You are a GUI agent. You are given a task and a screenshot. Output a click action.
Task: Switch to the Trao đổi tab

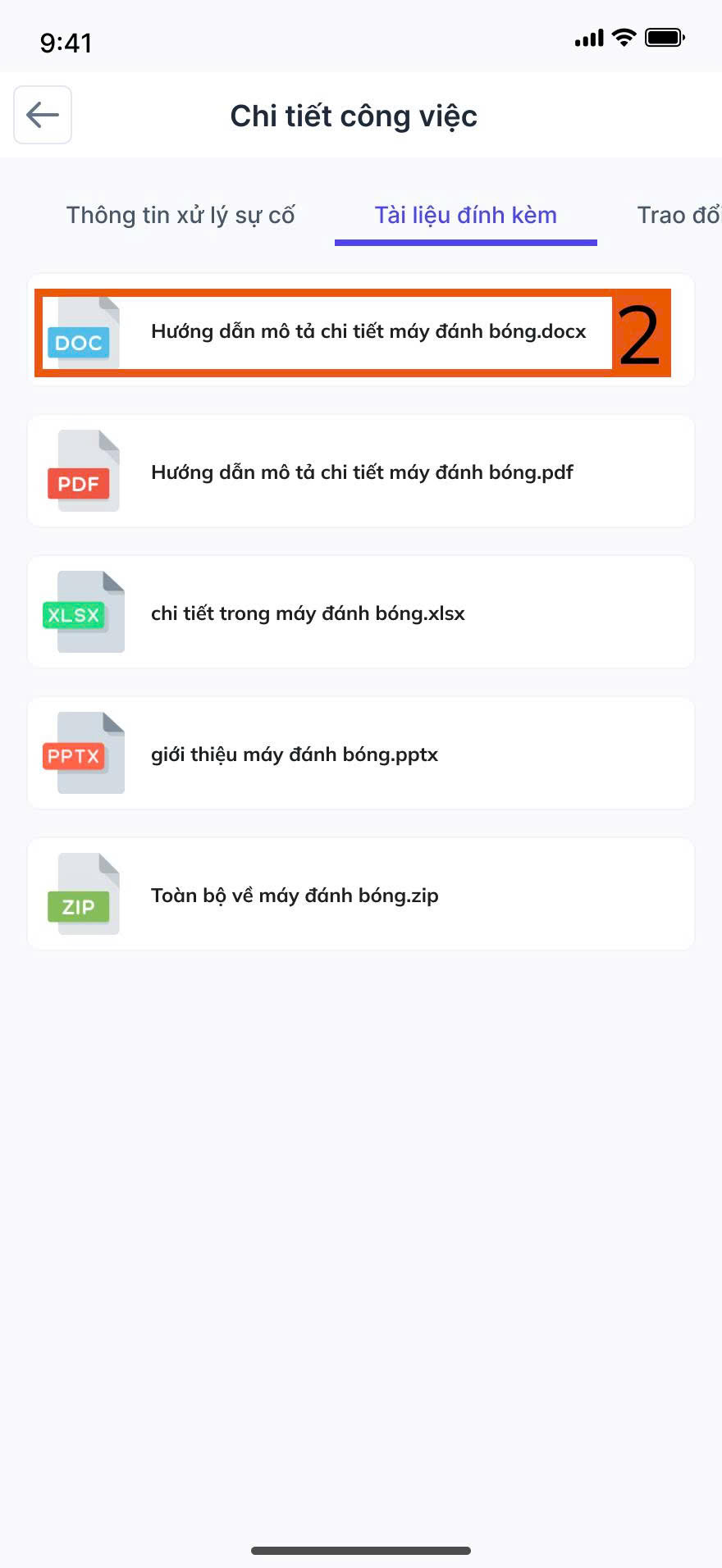tap(678, 215)
